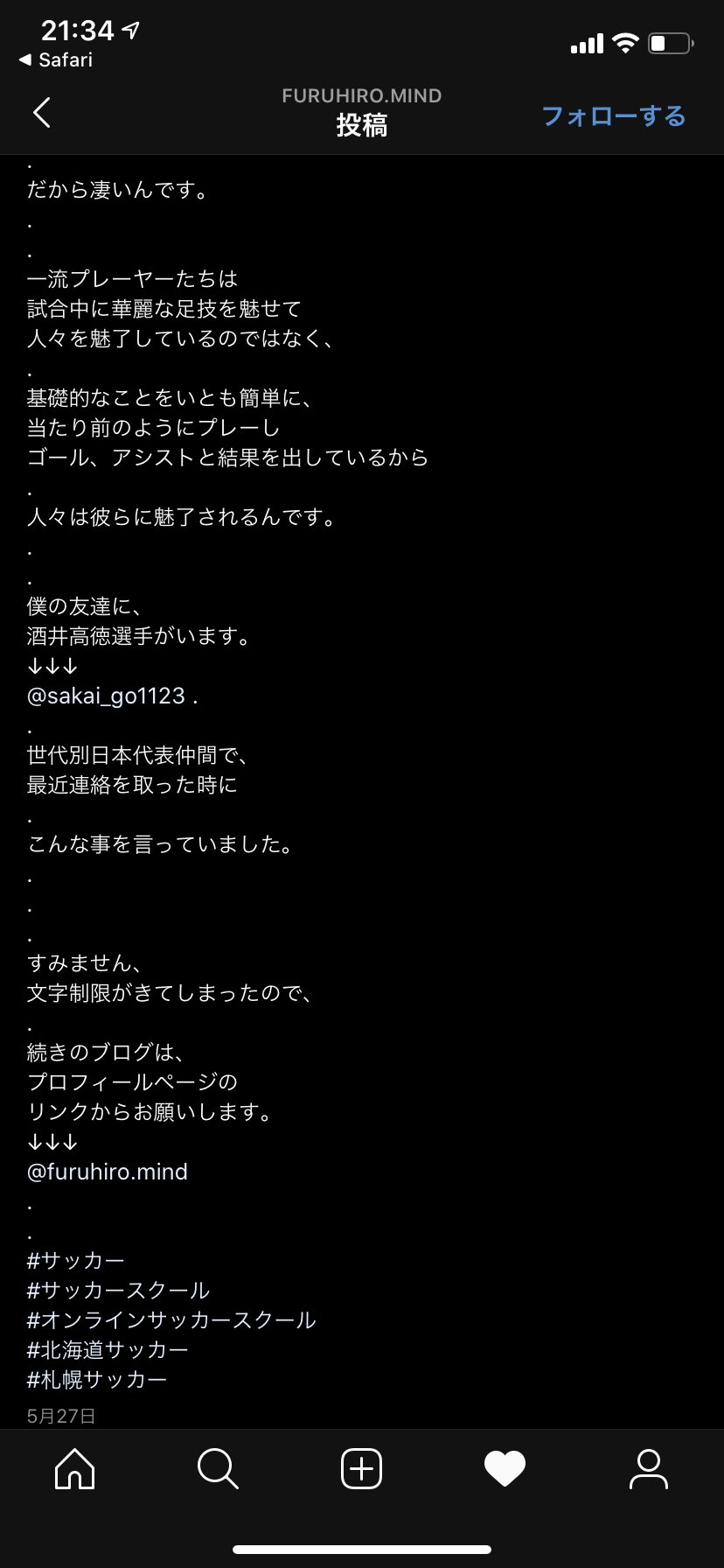Follow furuhiro.mind with フォローする
This screenshot has width=724, height=1568.
(614, 115)
